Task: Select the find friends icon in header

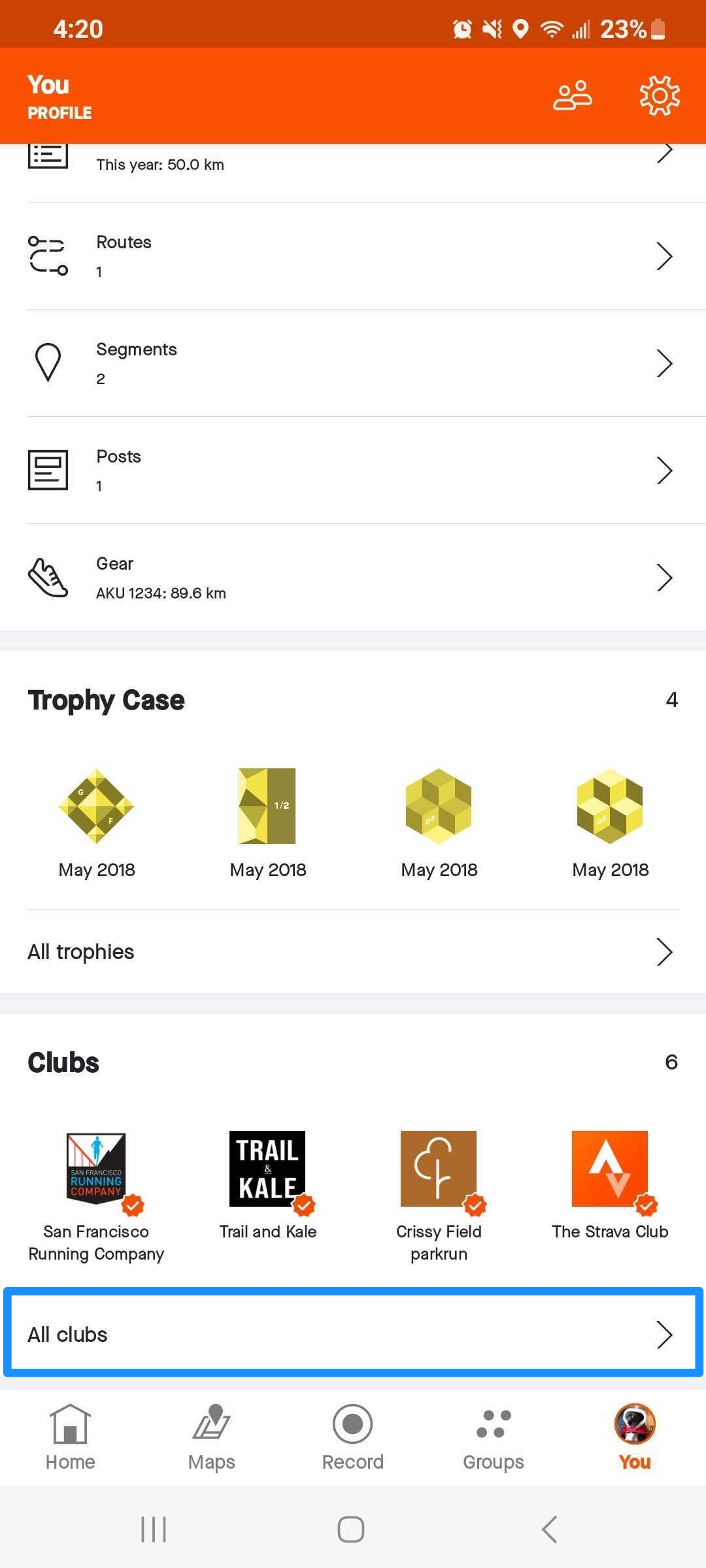Action: click(x=573, y=95)
